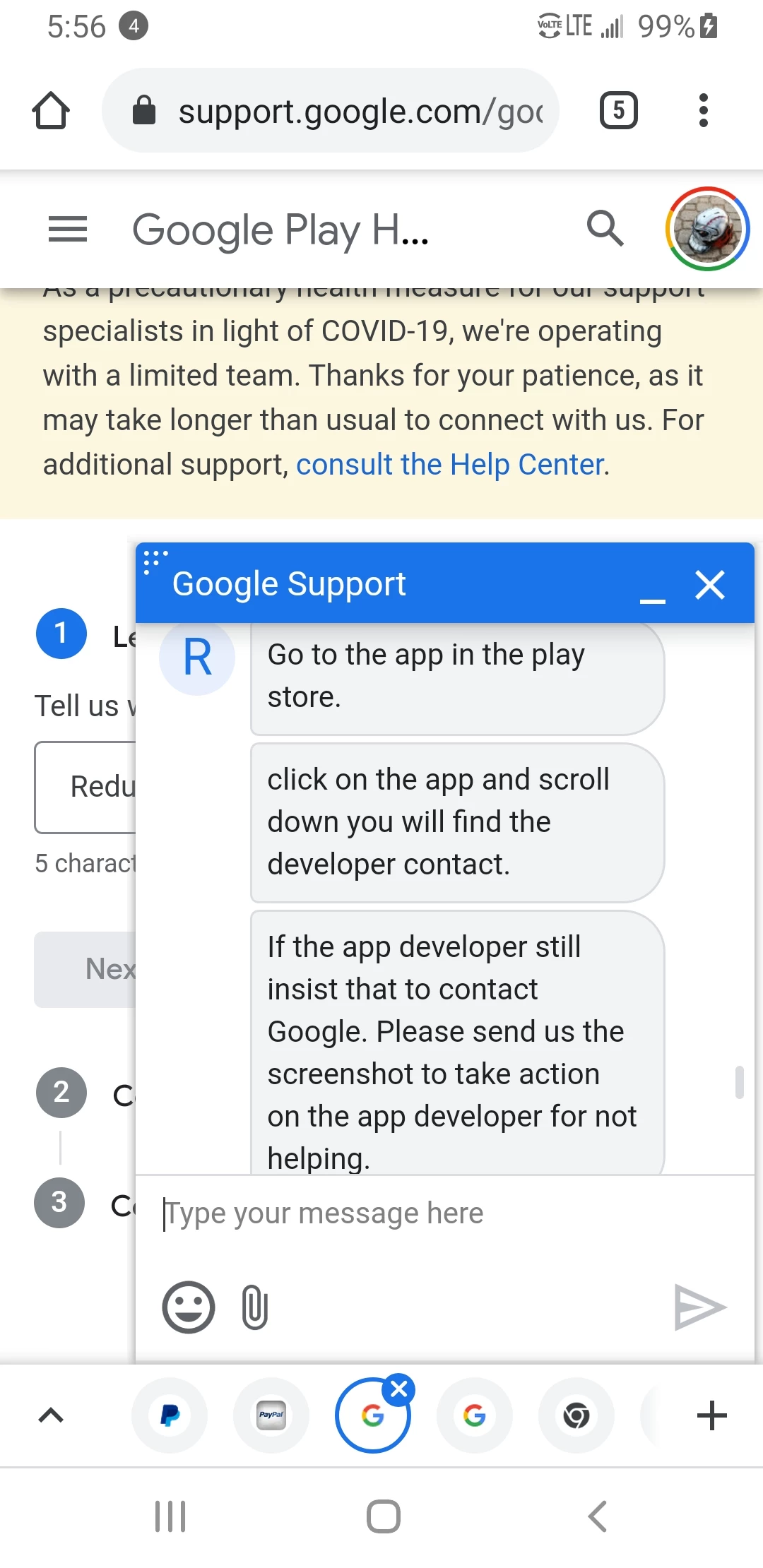Open the tab switcher showing 5 tabs

(x=618, y=111)
